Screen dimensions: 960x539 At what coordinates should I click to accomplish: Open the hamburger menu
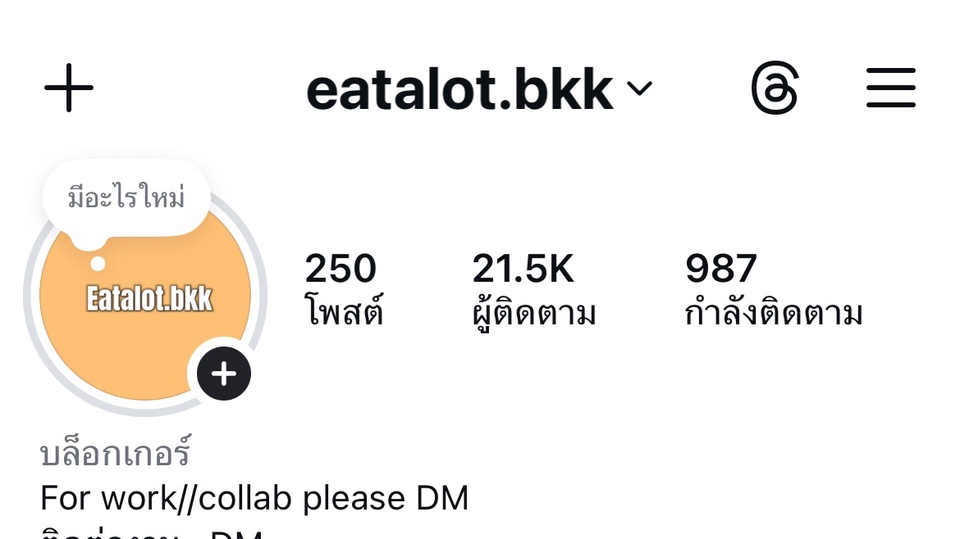click(x=891, y=89)
